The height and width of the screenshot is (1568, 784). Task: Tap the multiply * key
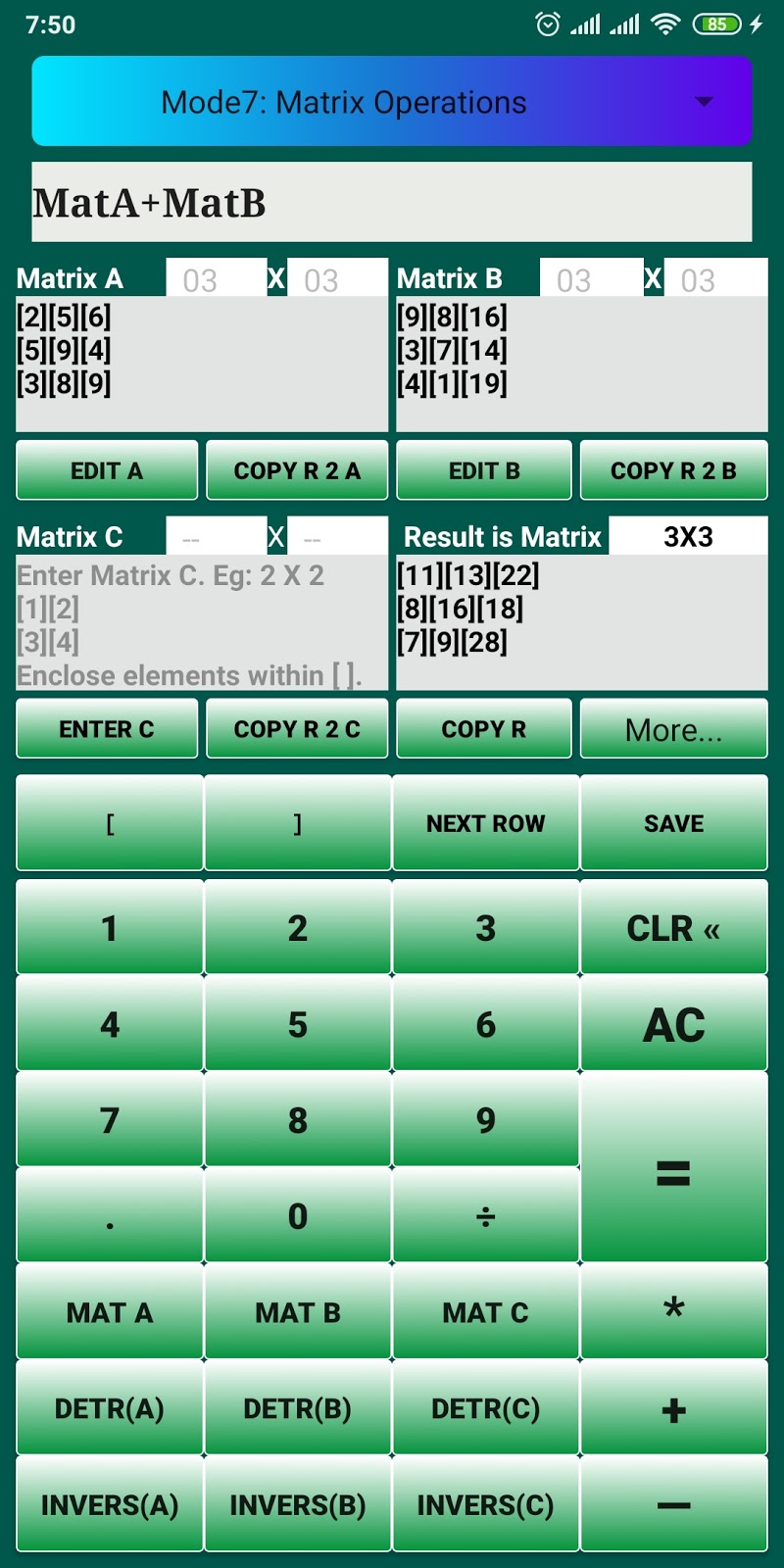pyautogui.click(x=673, y=1310)
